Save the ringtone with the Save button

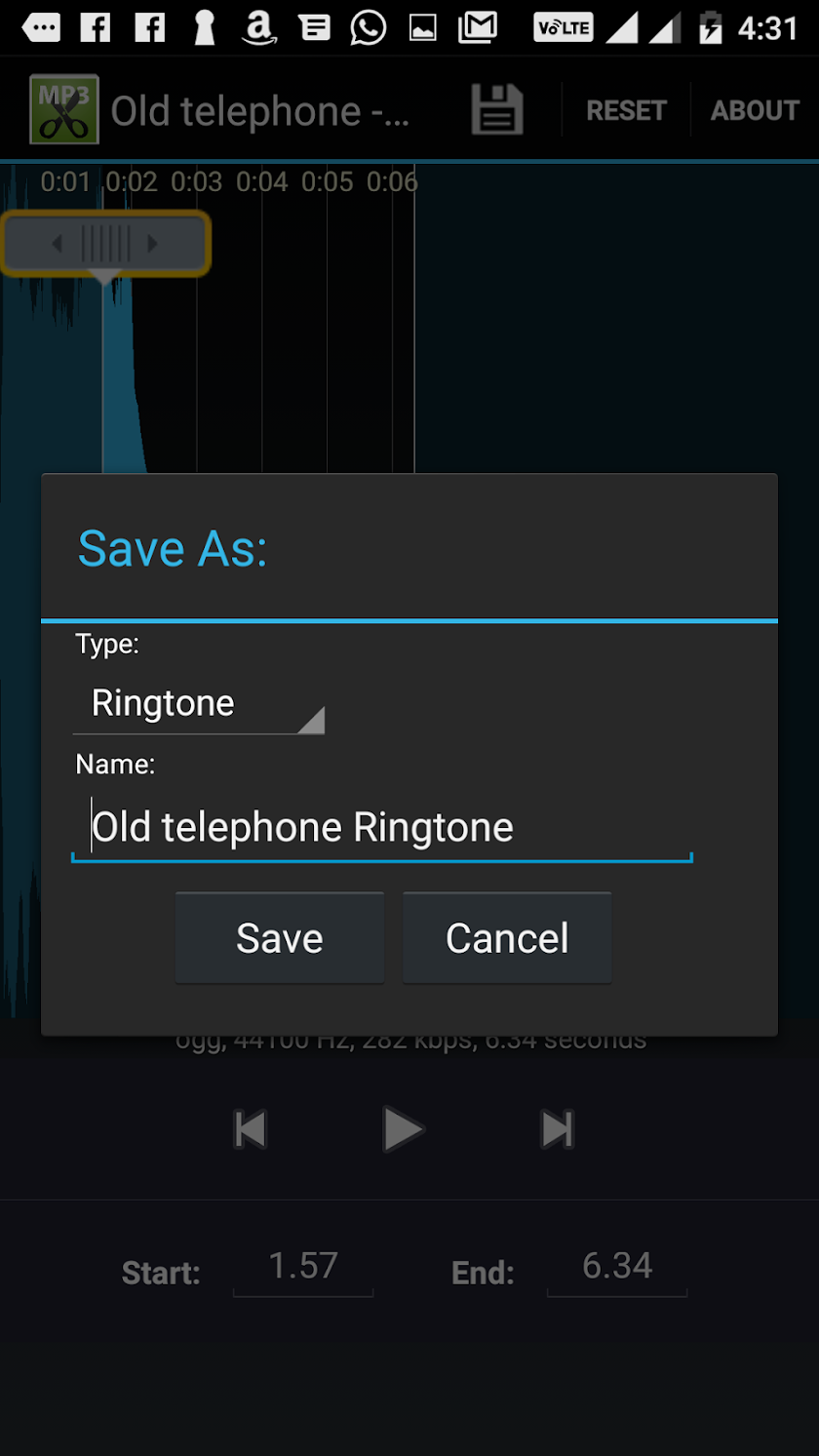(279, 938)
